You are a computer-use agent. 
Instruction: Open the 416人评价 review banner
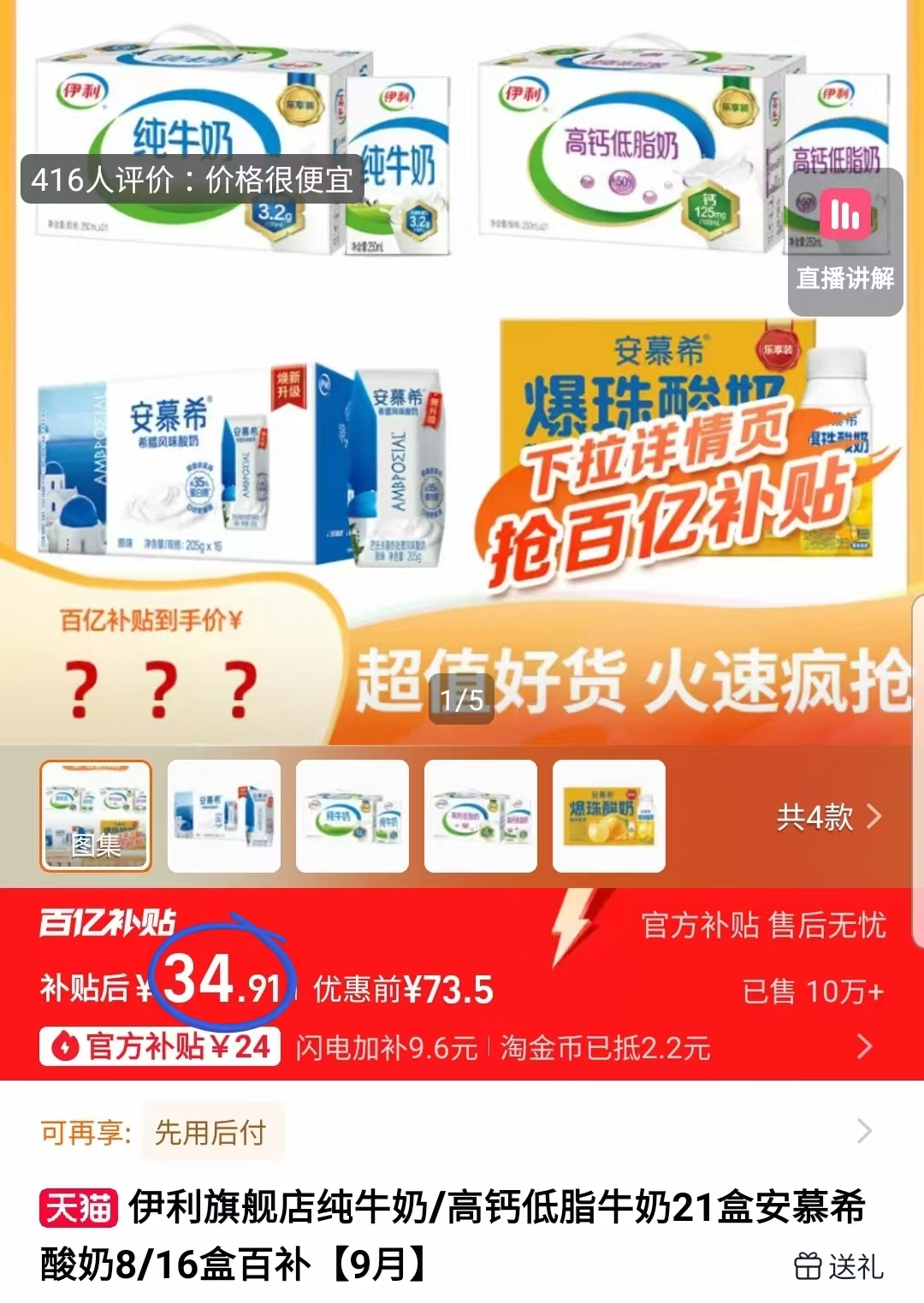[x=188, y=181]
